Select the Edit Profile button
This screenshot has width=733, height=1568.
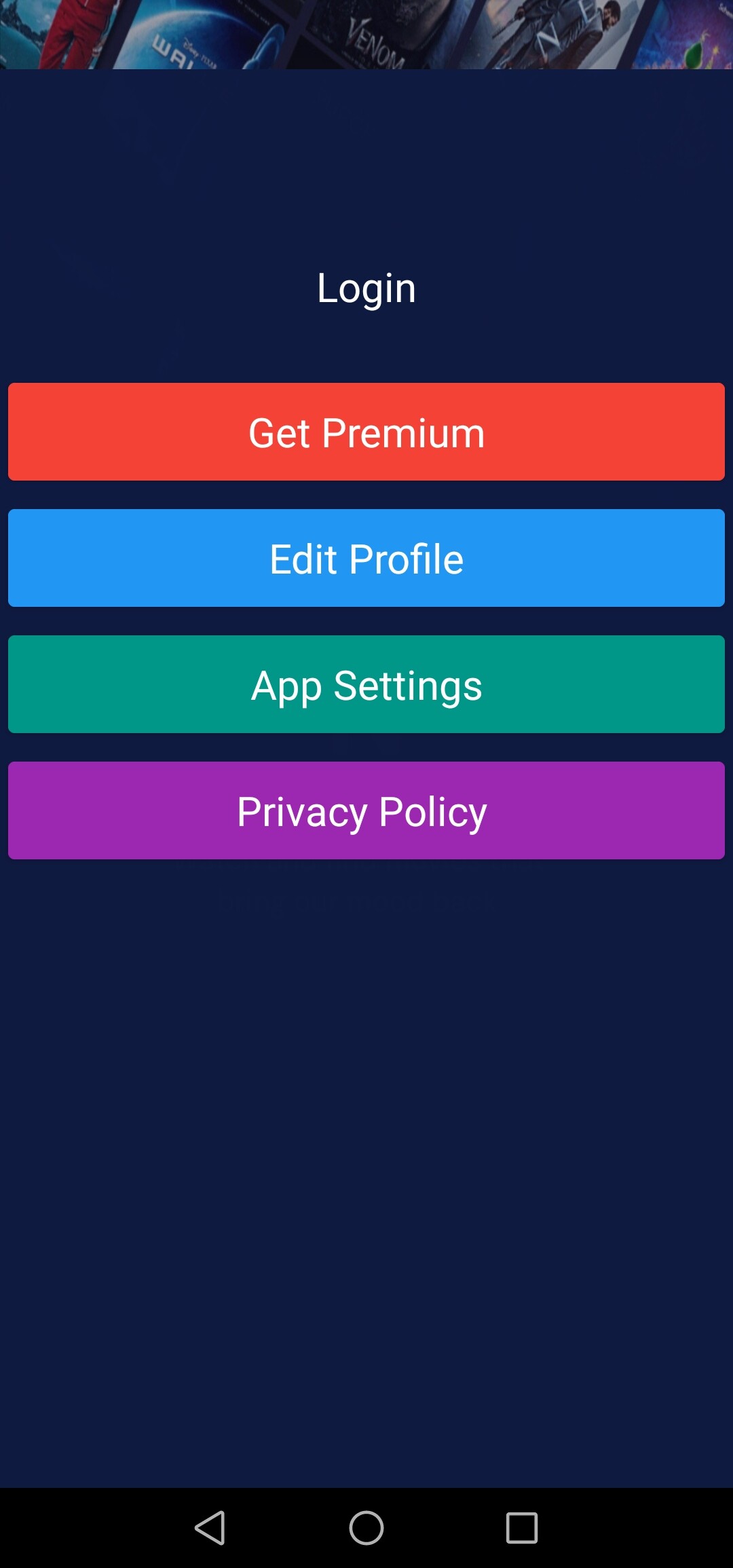click(366, 558)
